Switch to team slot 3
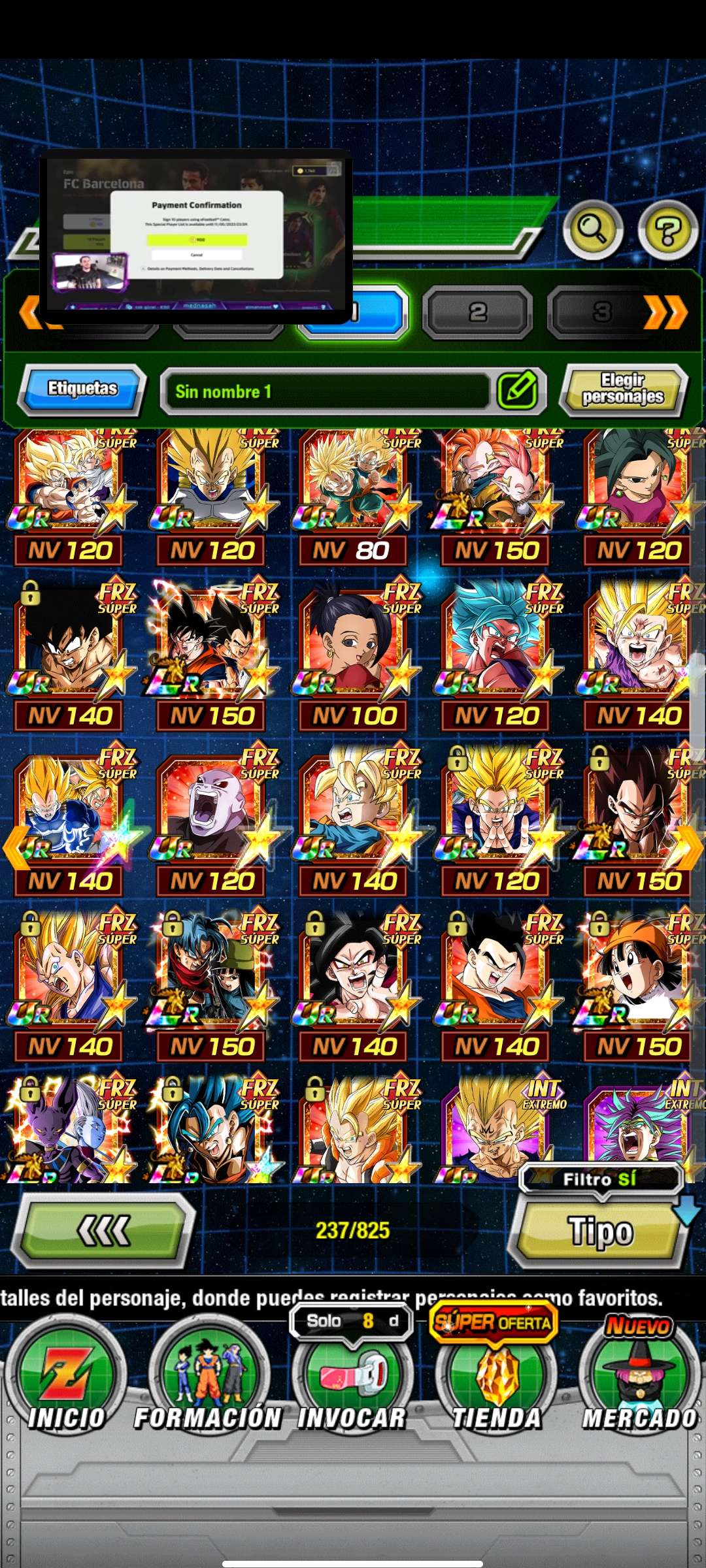Screen dimensions: 706x1568 (601, 313)
